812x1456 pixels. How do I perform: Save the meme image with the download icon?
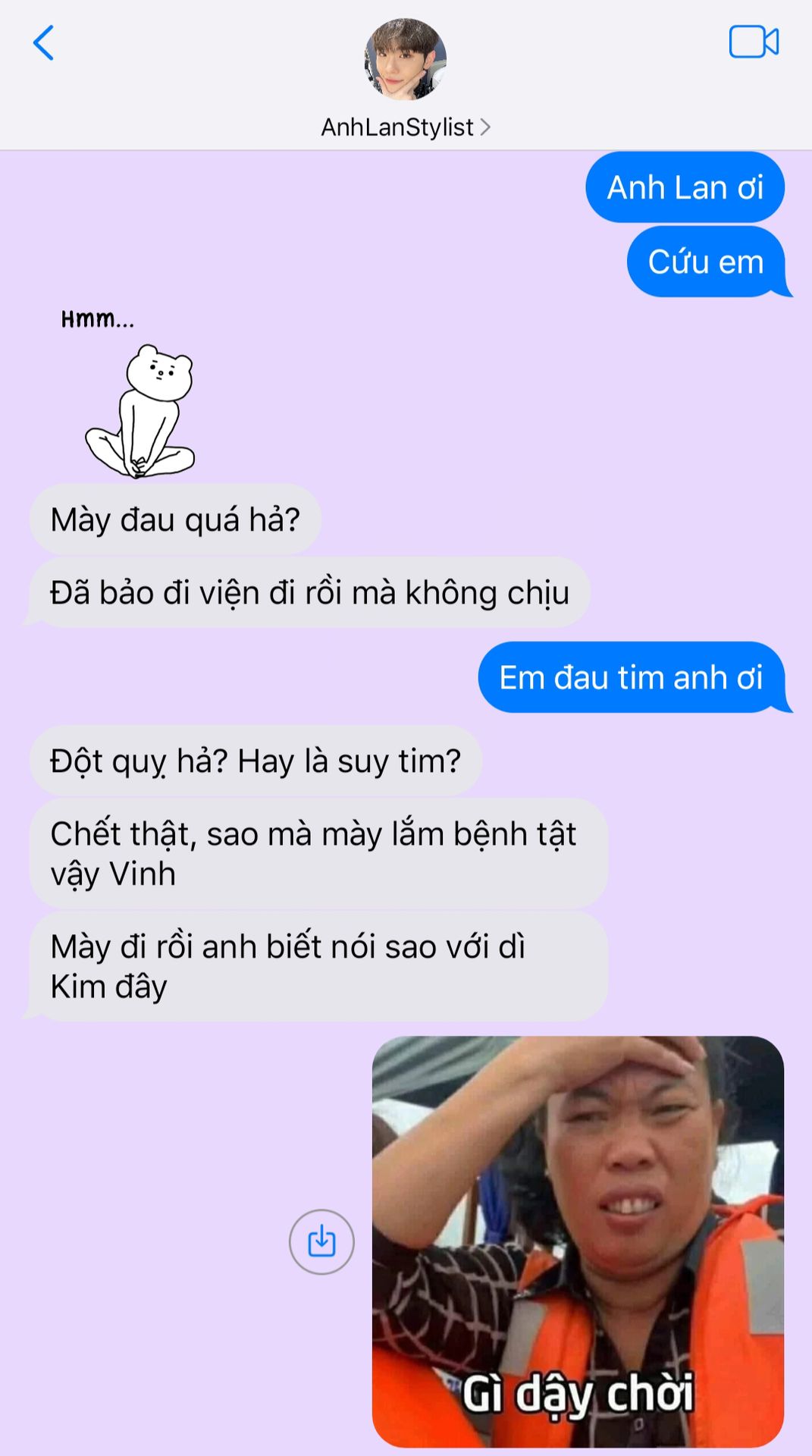click(321, 1241)
